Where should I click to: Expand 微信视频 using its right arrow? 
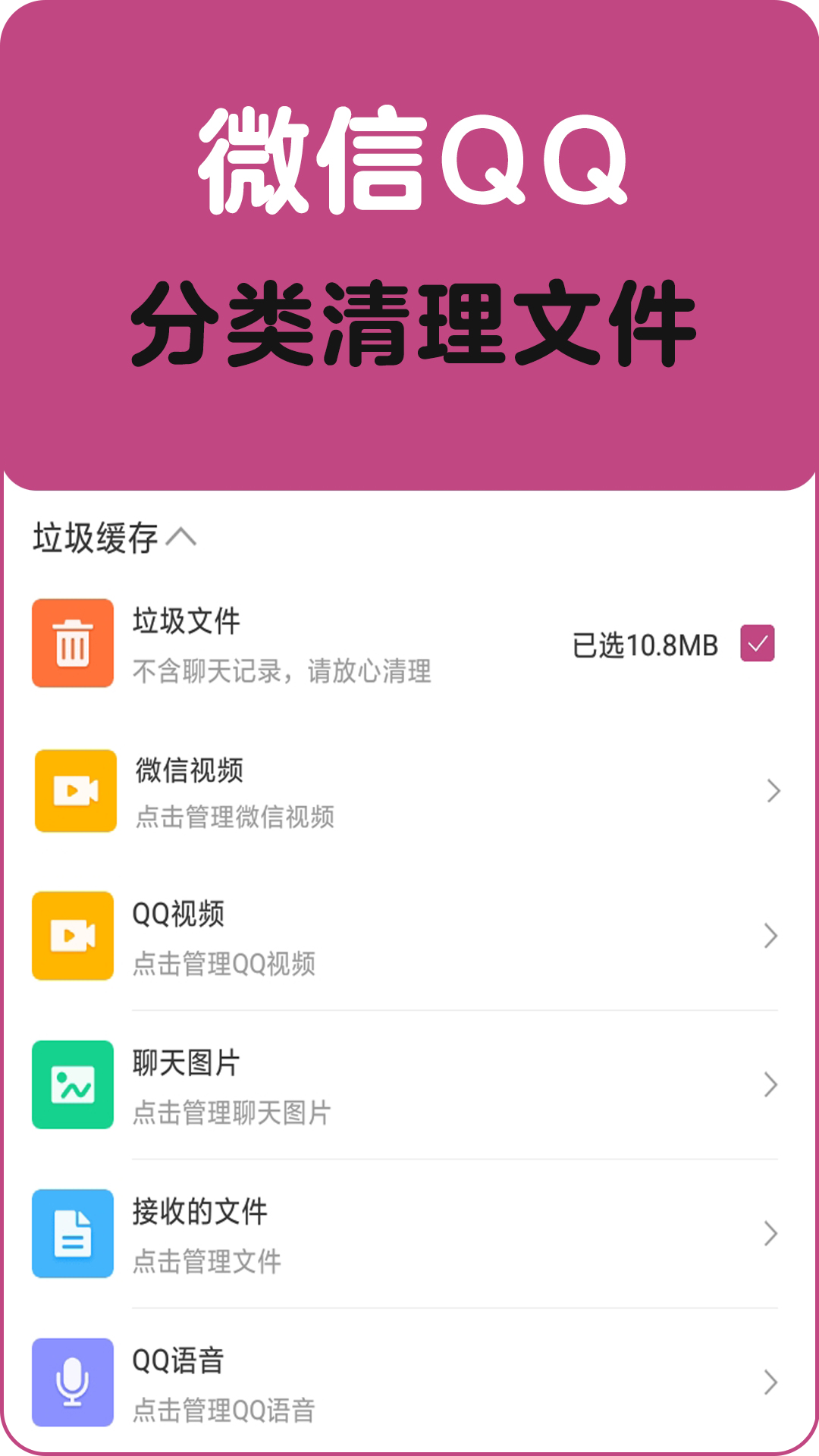[x=772, y=790]
